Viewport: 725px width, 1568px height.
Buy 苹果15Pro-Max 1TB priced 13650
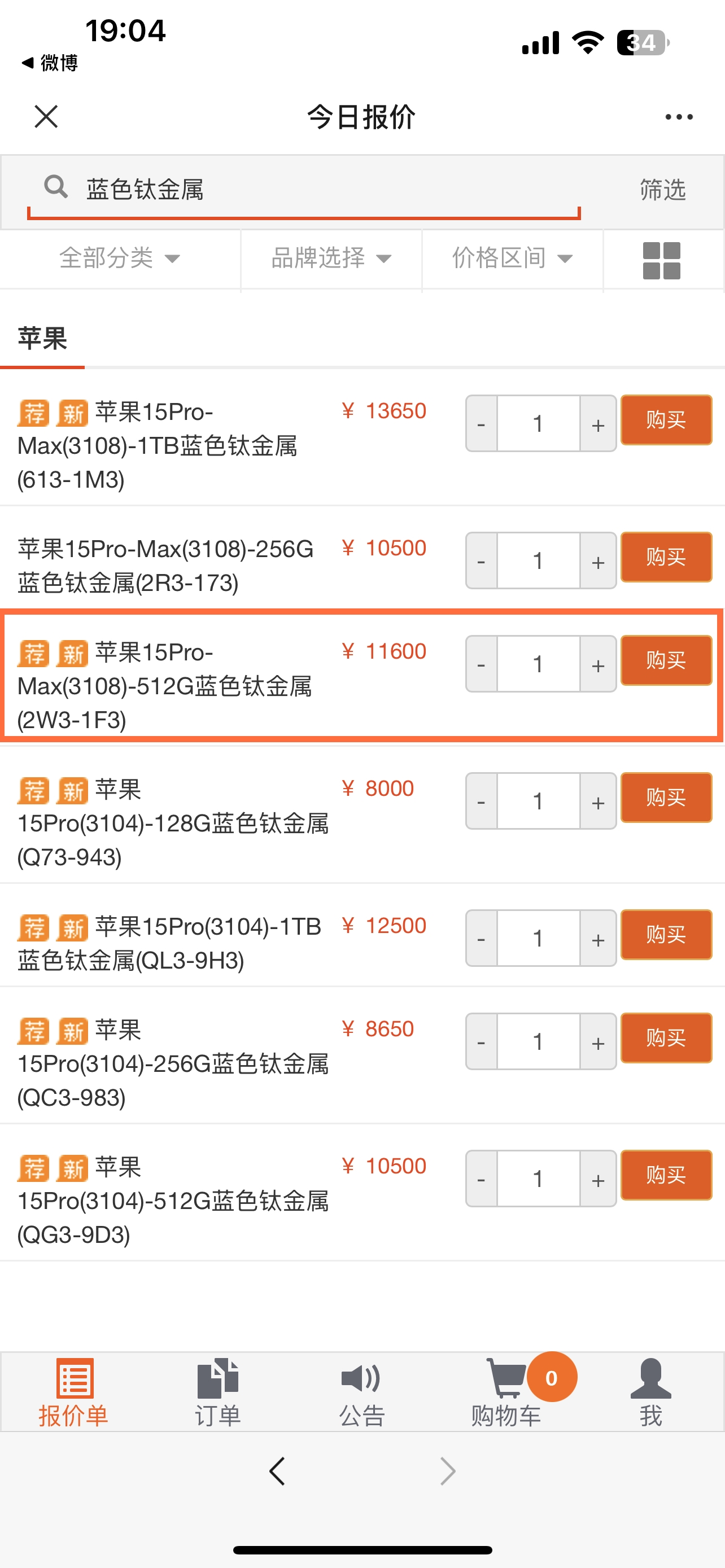(666, 420)
